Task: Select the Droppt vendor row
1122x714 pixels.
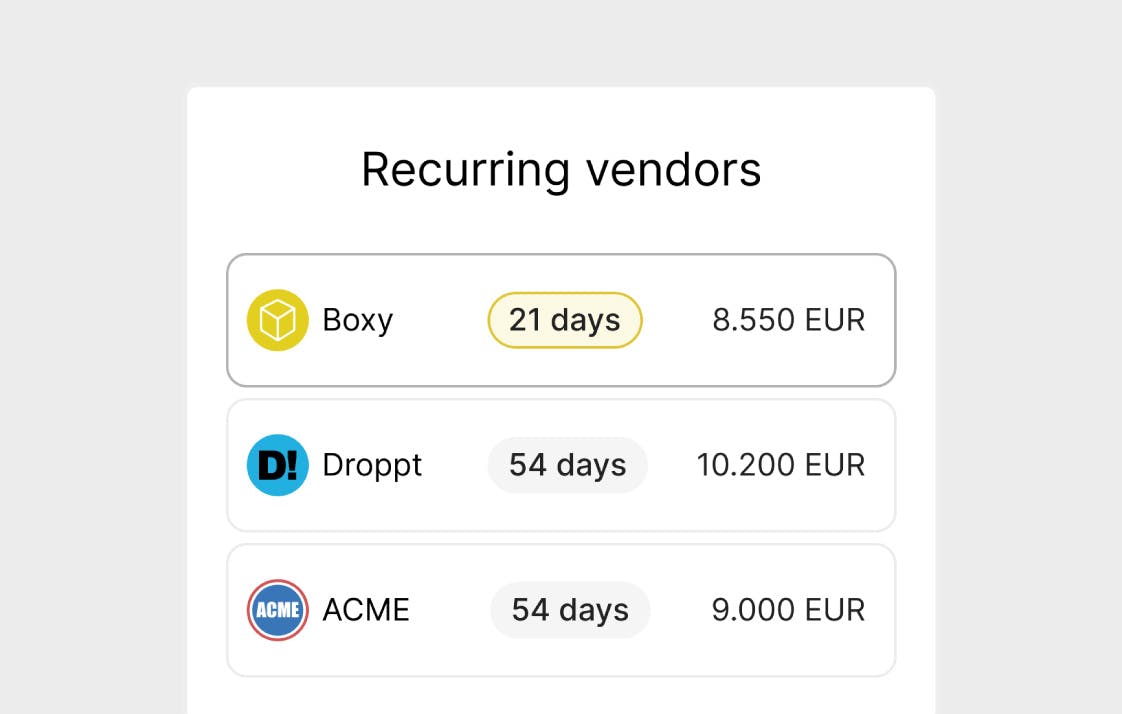Action: [x=560, y=465]
